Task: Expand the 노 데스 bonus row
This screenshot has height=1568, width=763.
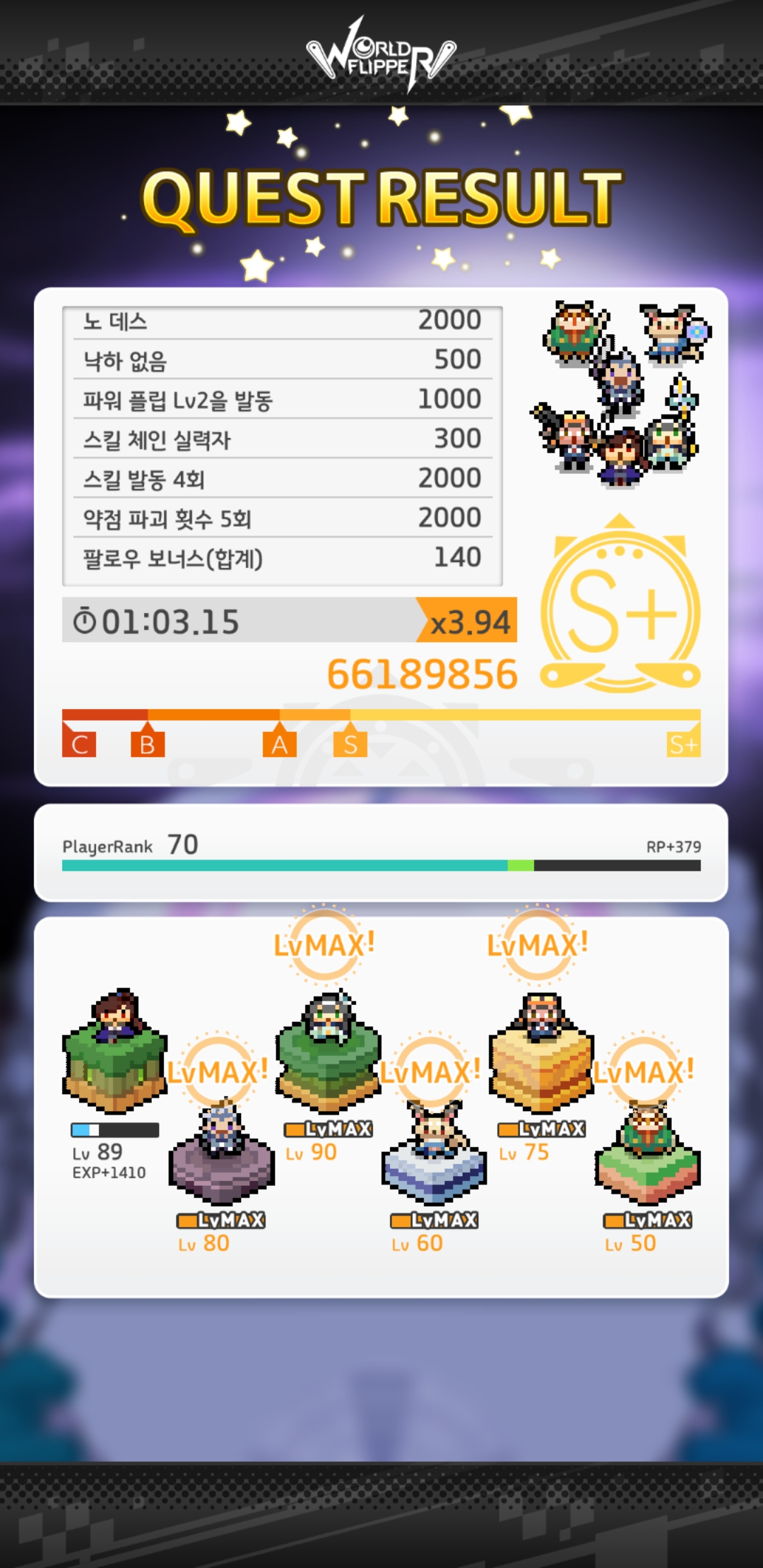Action: click(x=283, y=320)
